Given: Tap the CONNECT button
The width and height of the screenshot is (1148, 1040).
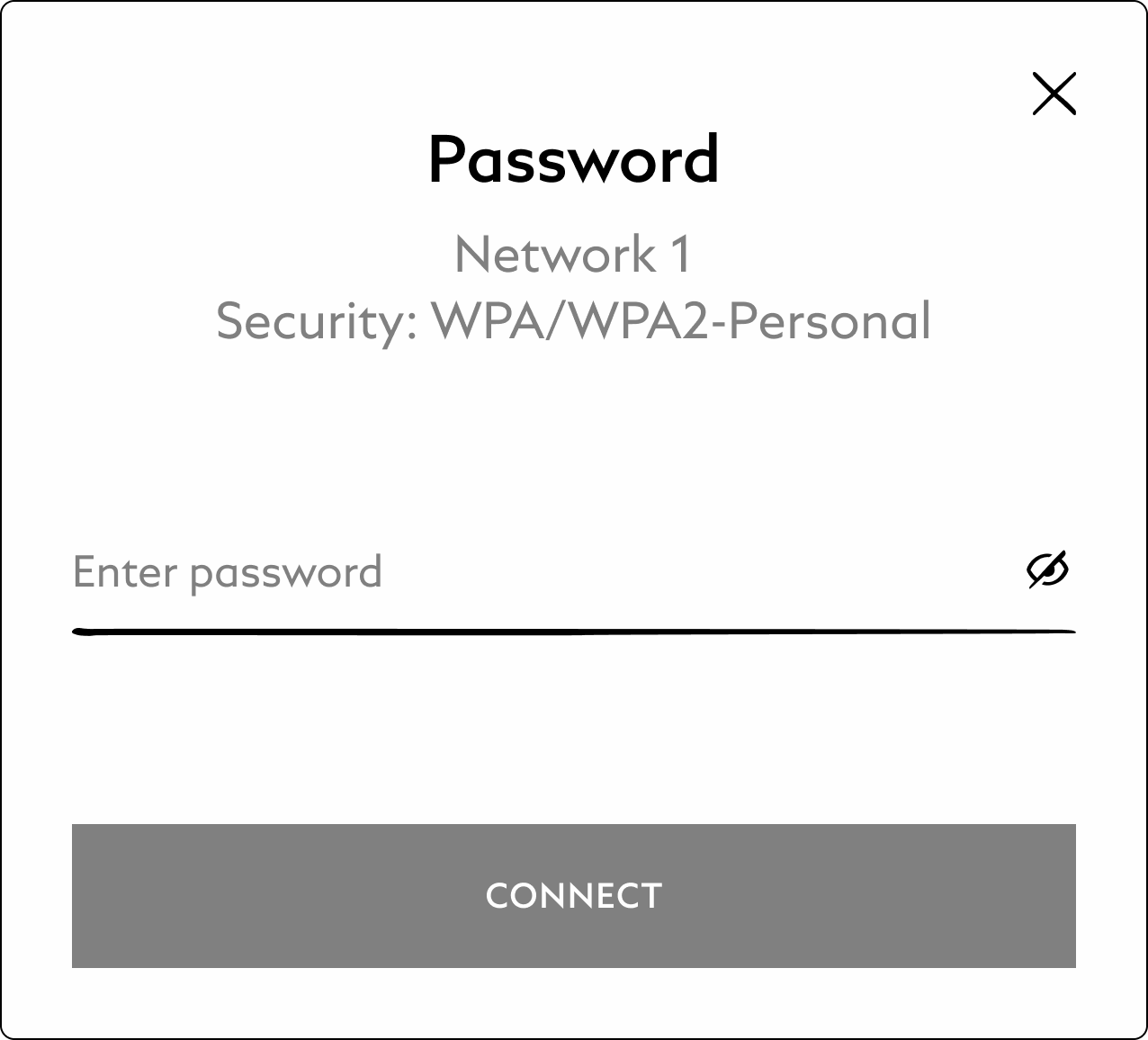Looking at the screenshot, I should click(x=574, y=895).
